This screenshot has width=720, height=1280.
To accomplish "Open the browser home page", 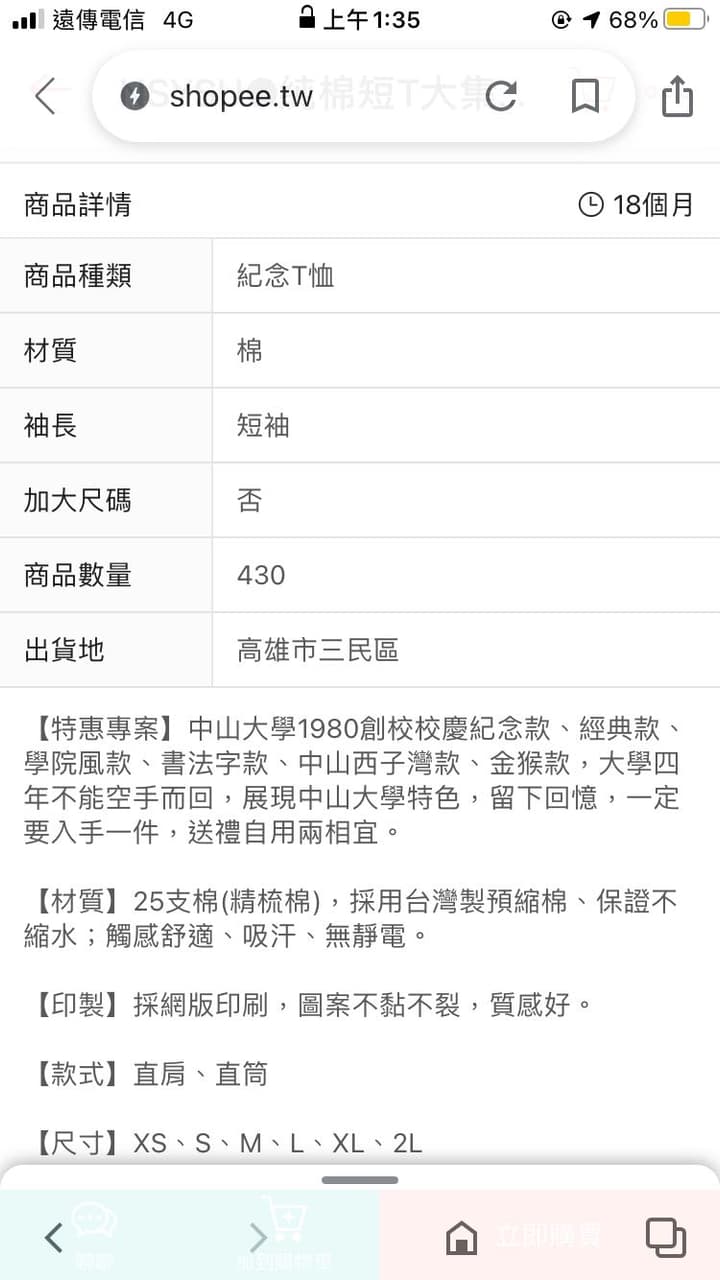I will point(461,1238).
